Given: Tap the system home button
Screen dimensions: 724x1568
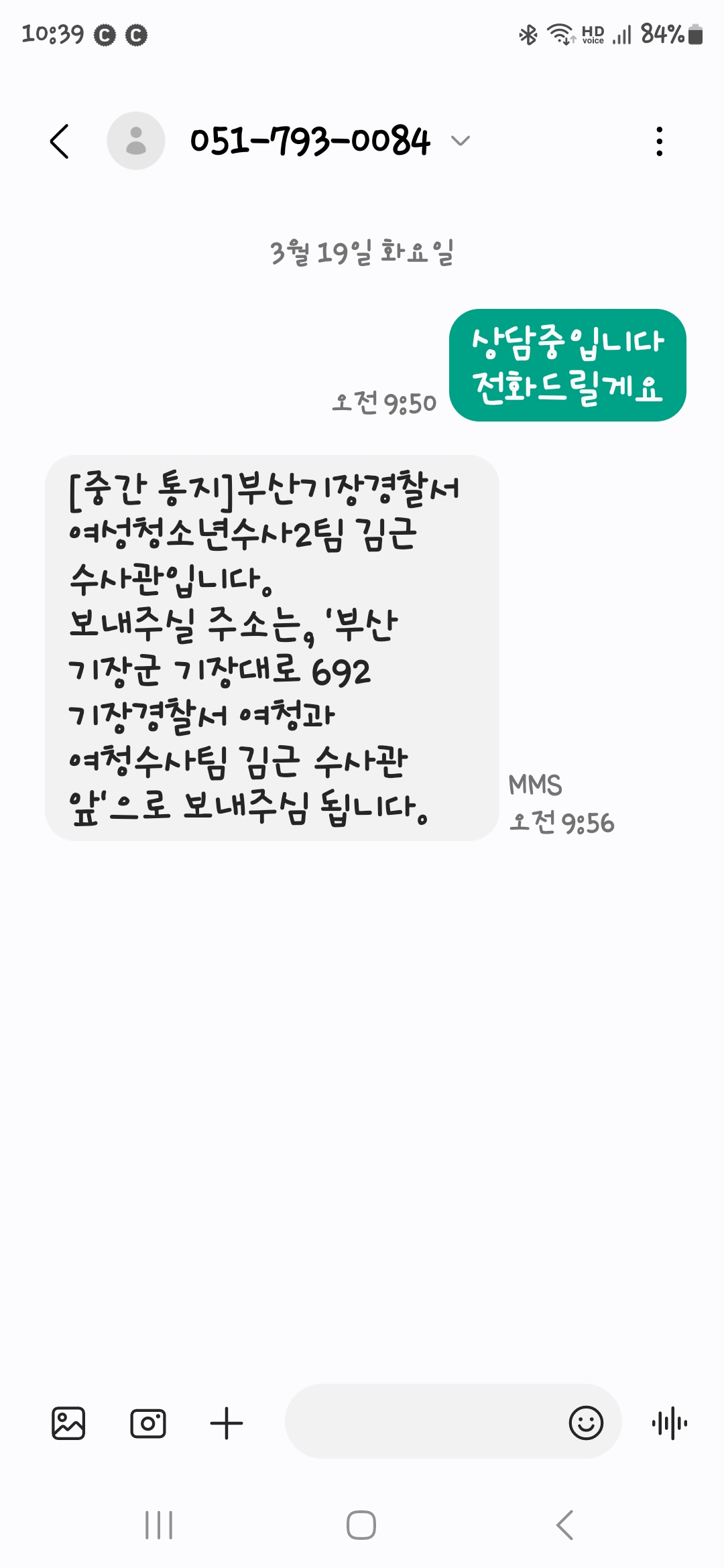Looking at the screenshot, I should (361, 1525).
